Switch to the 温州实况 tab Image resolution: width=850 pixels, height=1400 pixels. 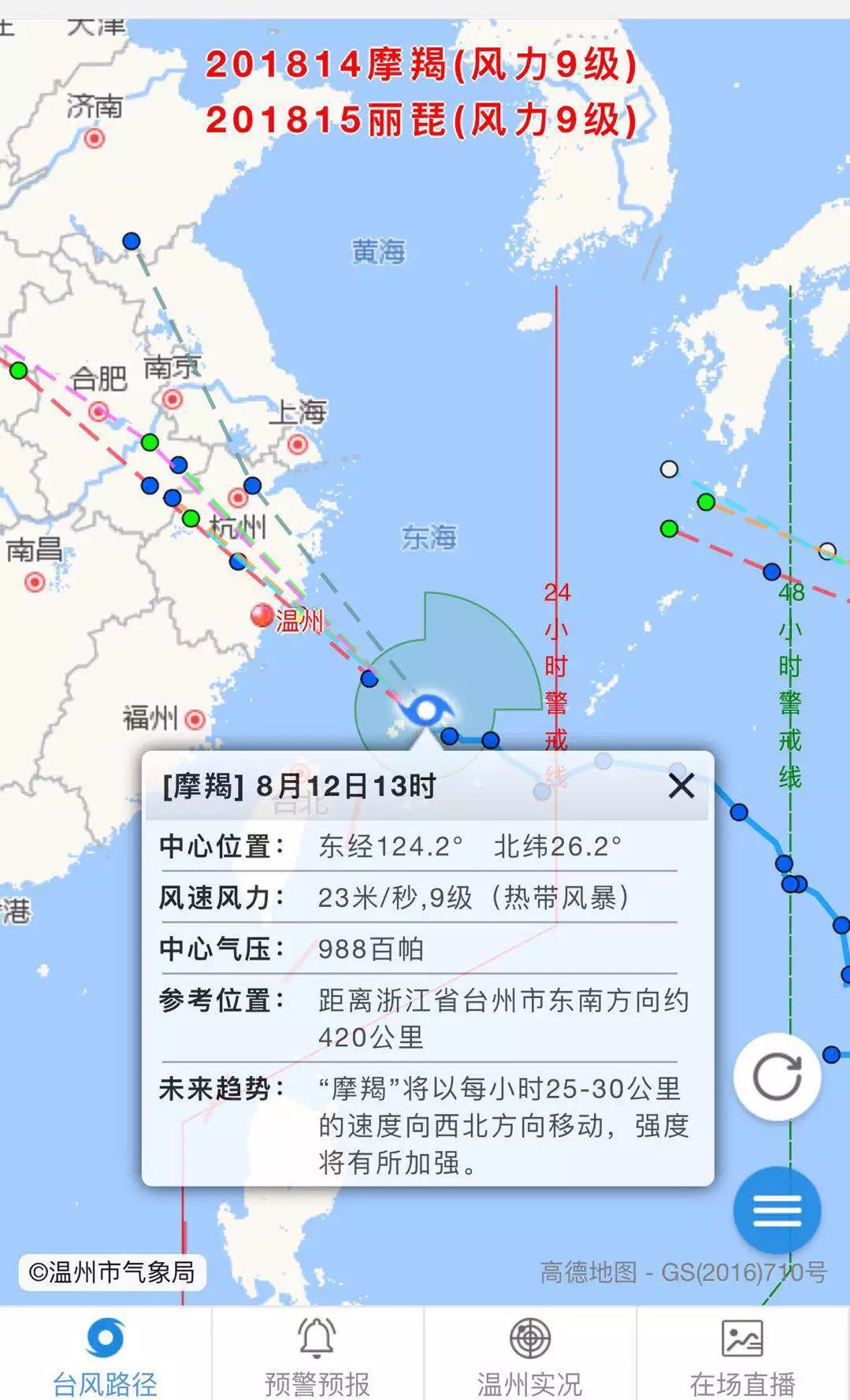[529, 1355]
